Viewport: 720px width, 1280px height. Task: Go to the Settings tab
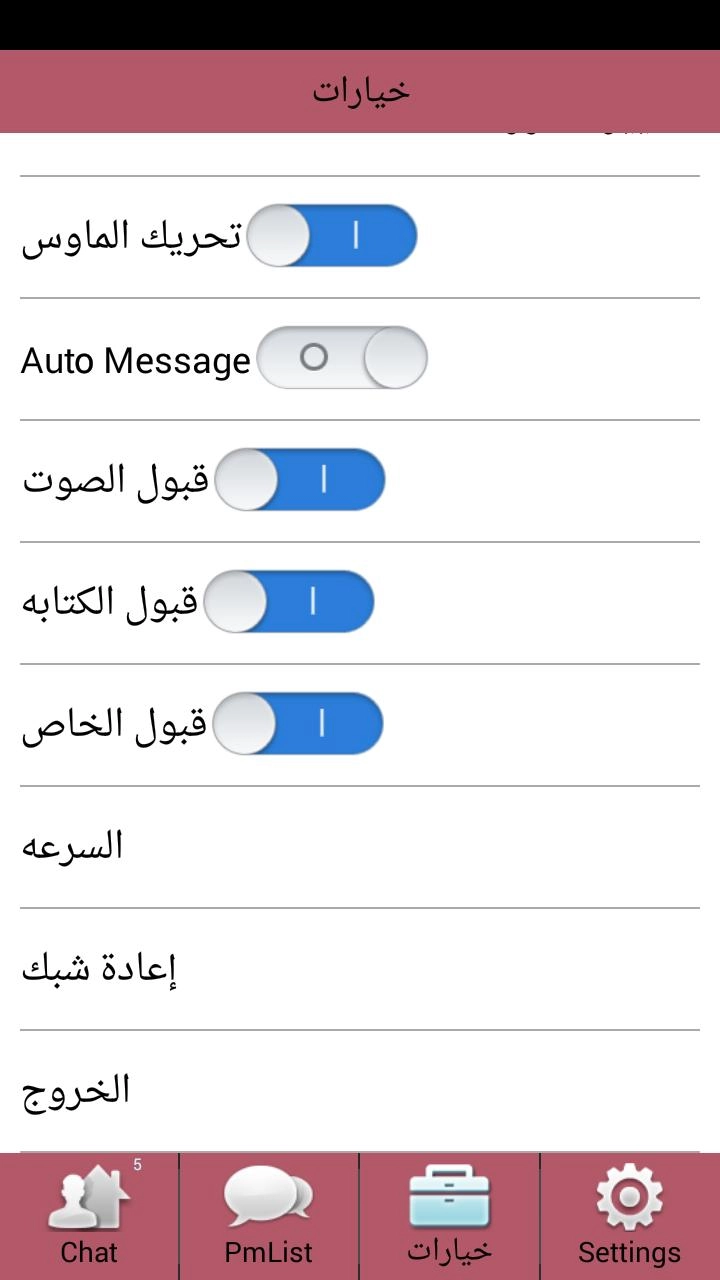tap(629, 1216)
